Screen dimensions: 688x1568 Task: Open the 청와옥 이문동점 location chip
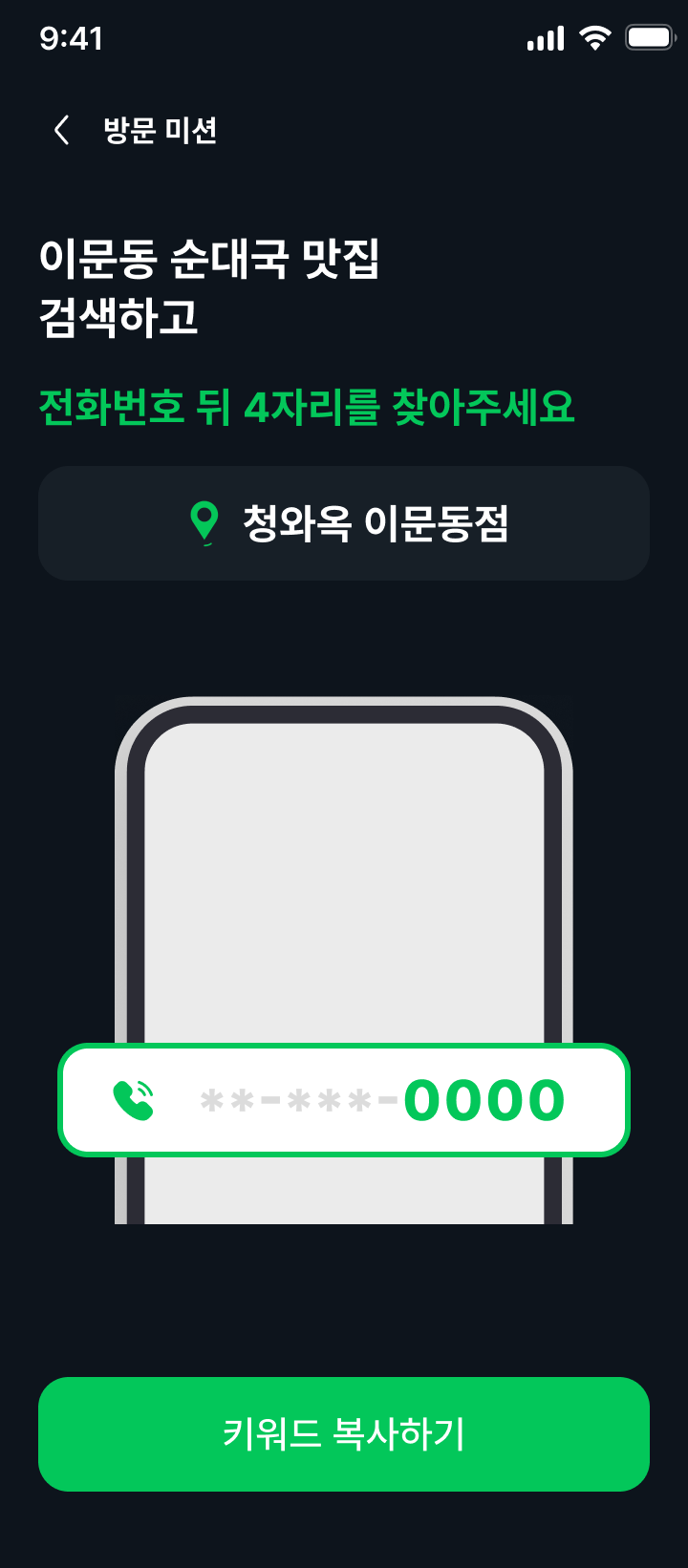click(x=344, y=522)
